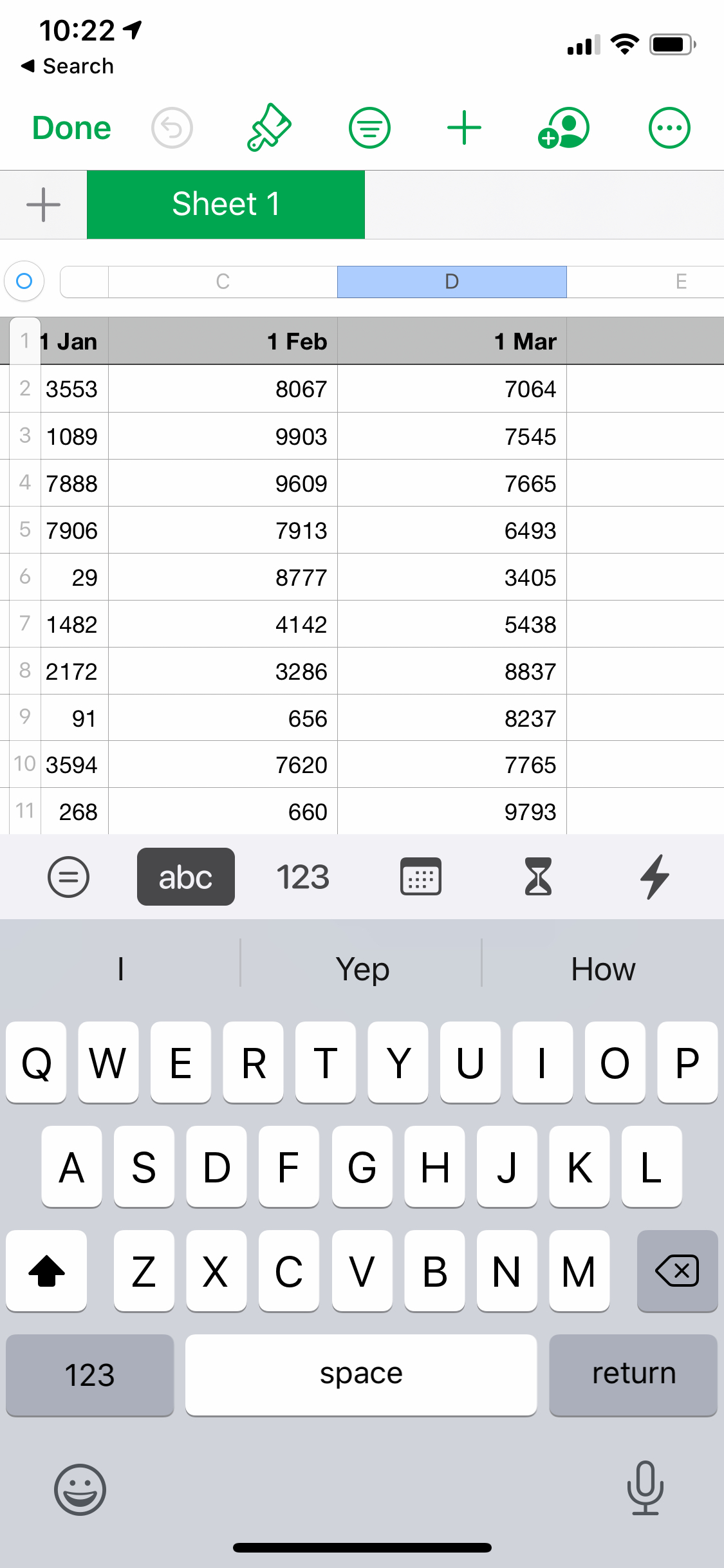Image resolution: width=724 pixels, height=1568 pixels.
Task: Switch to the duration hourglass keyboard
Action: pos(538,877)
